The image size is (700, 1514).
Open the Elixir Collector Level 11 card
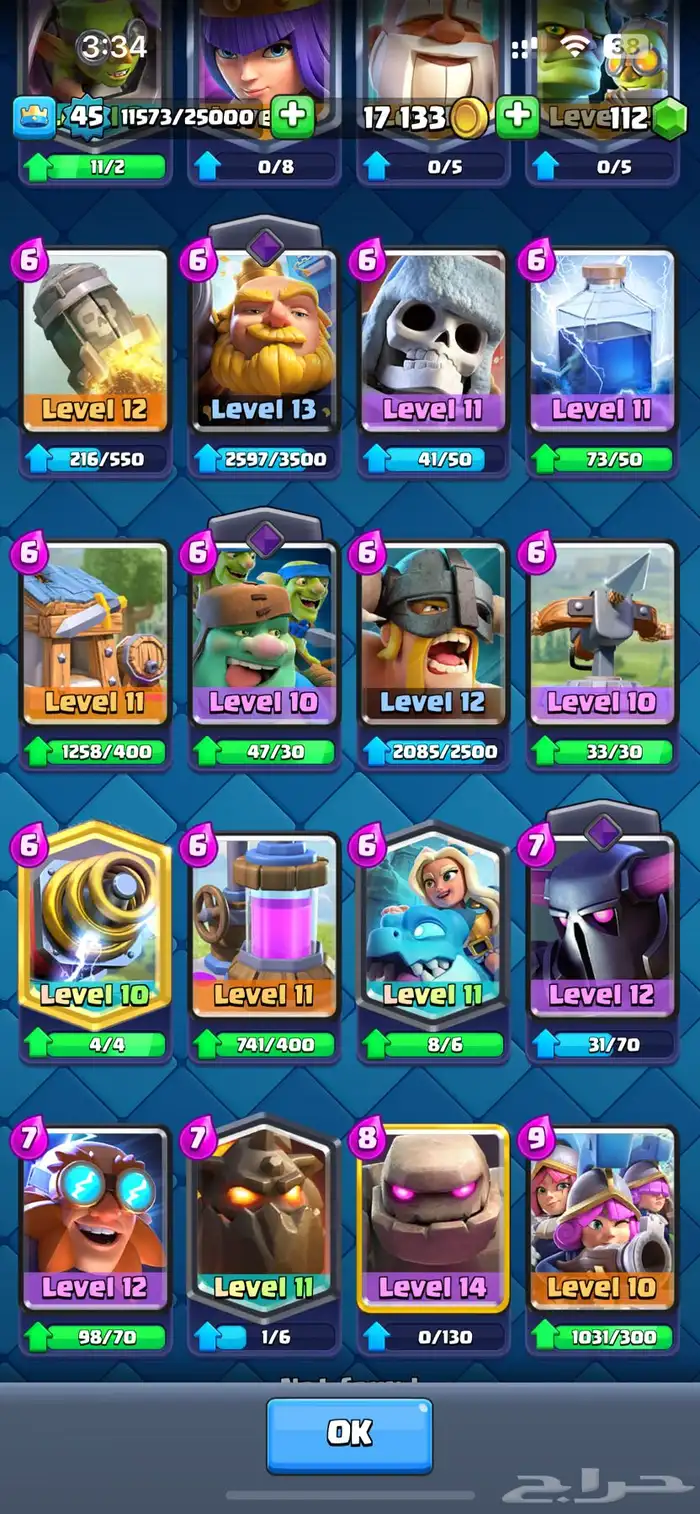coord(264,927)
